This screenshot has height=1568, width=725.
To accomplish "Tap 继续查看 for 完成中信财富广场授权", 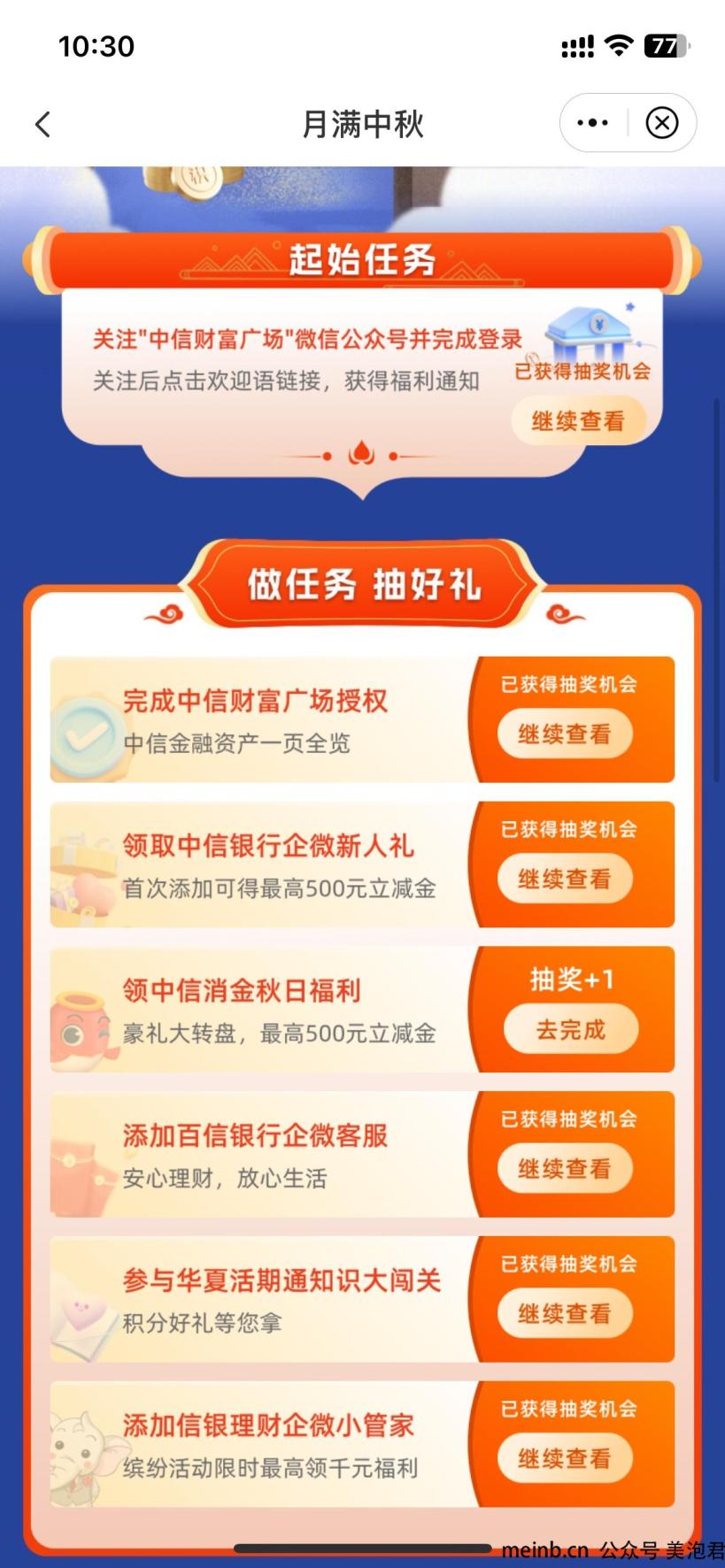I will click(565, 734).
